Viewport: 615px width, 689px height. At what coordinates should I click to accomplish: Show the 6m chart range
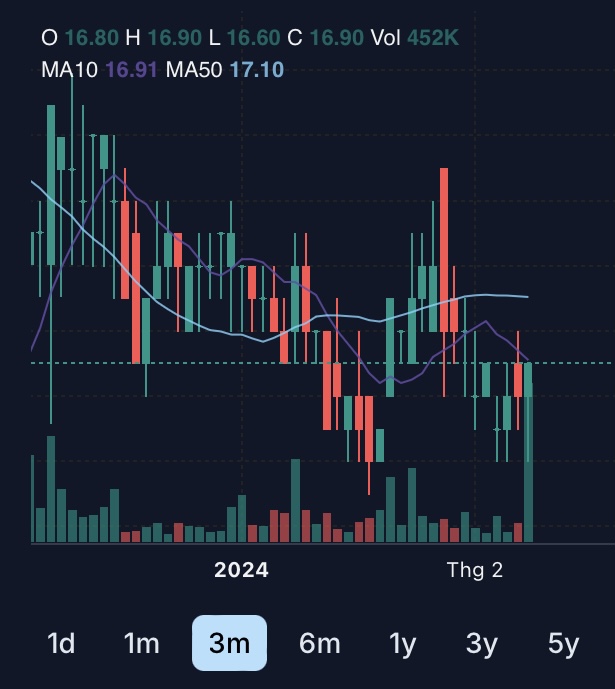tap(319, 644)
